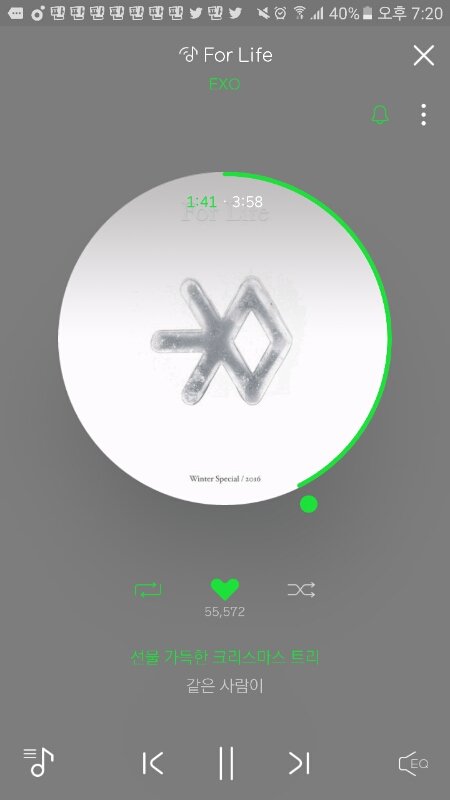Toggle the repeat mode icon
Screen dimensions: 450x800
tap(148, 590)
